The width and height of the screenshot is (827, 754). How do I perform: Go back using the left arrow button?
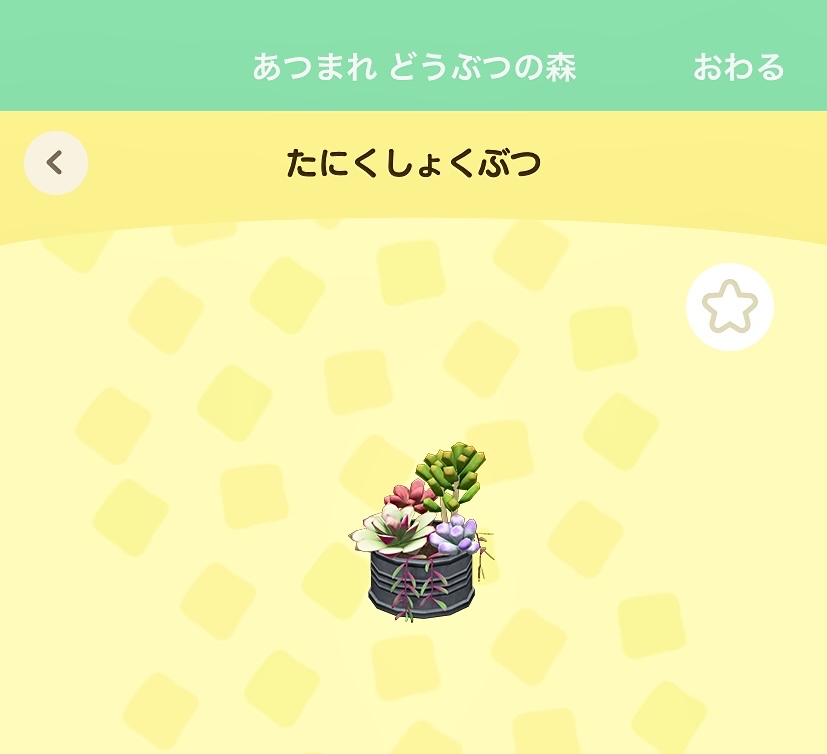(x=56, y=162)
